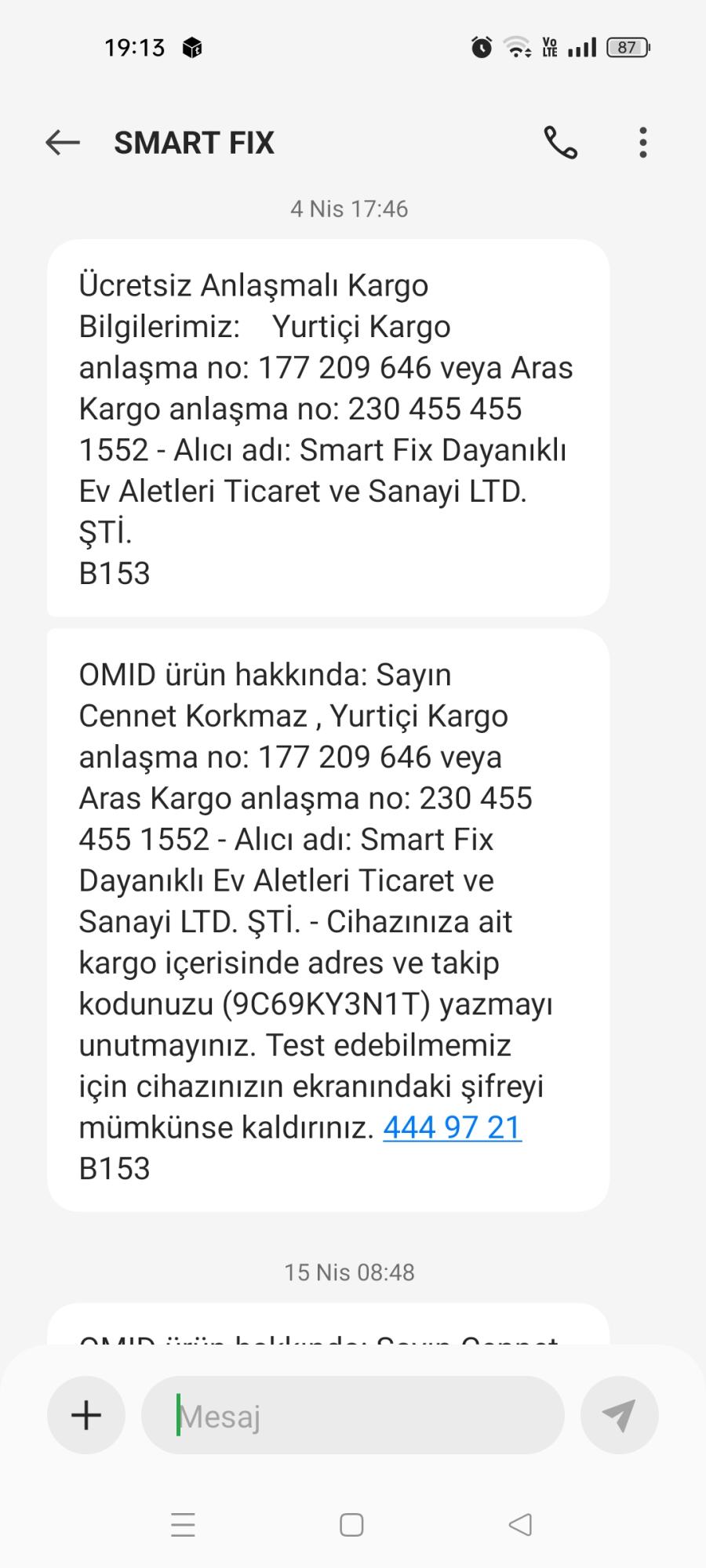
Task: Tap the SMART FIX conversation title
Action: [195, 142]
